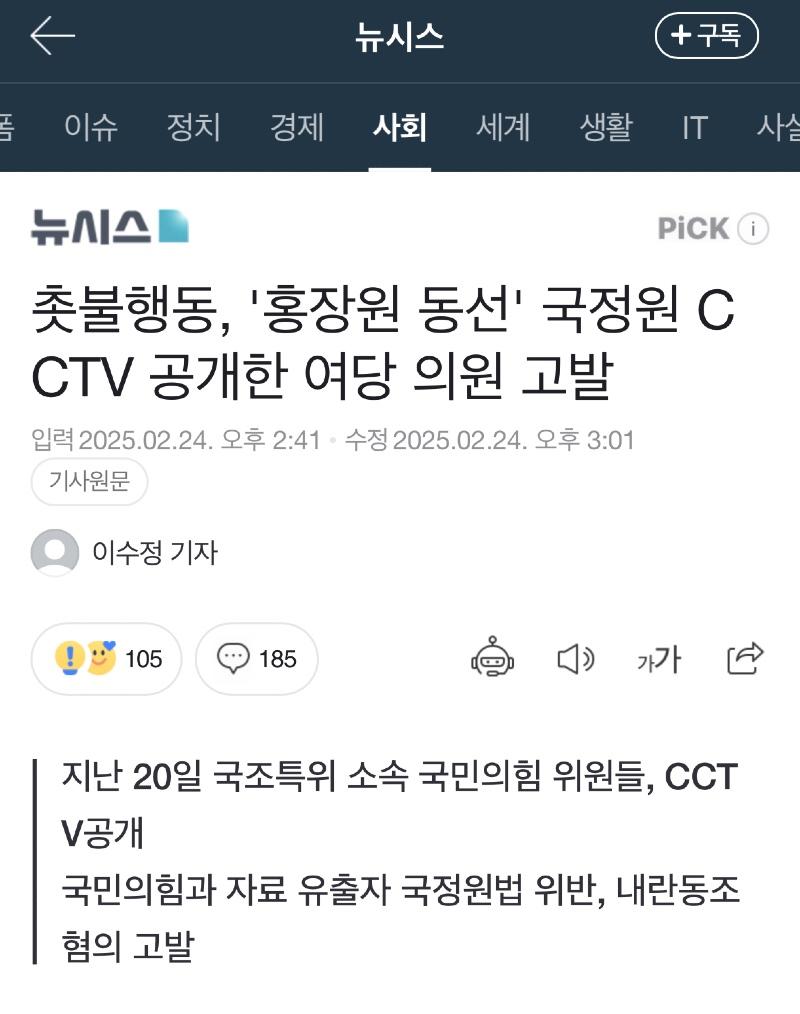Switch to the 이슈 tab
Viewport: 800px width, 1014px height.
pos(90,127)
